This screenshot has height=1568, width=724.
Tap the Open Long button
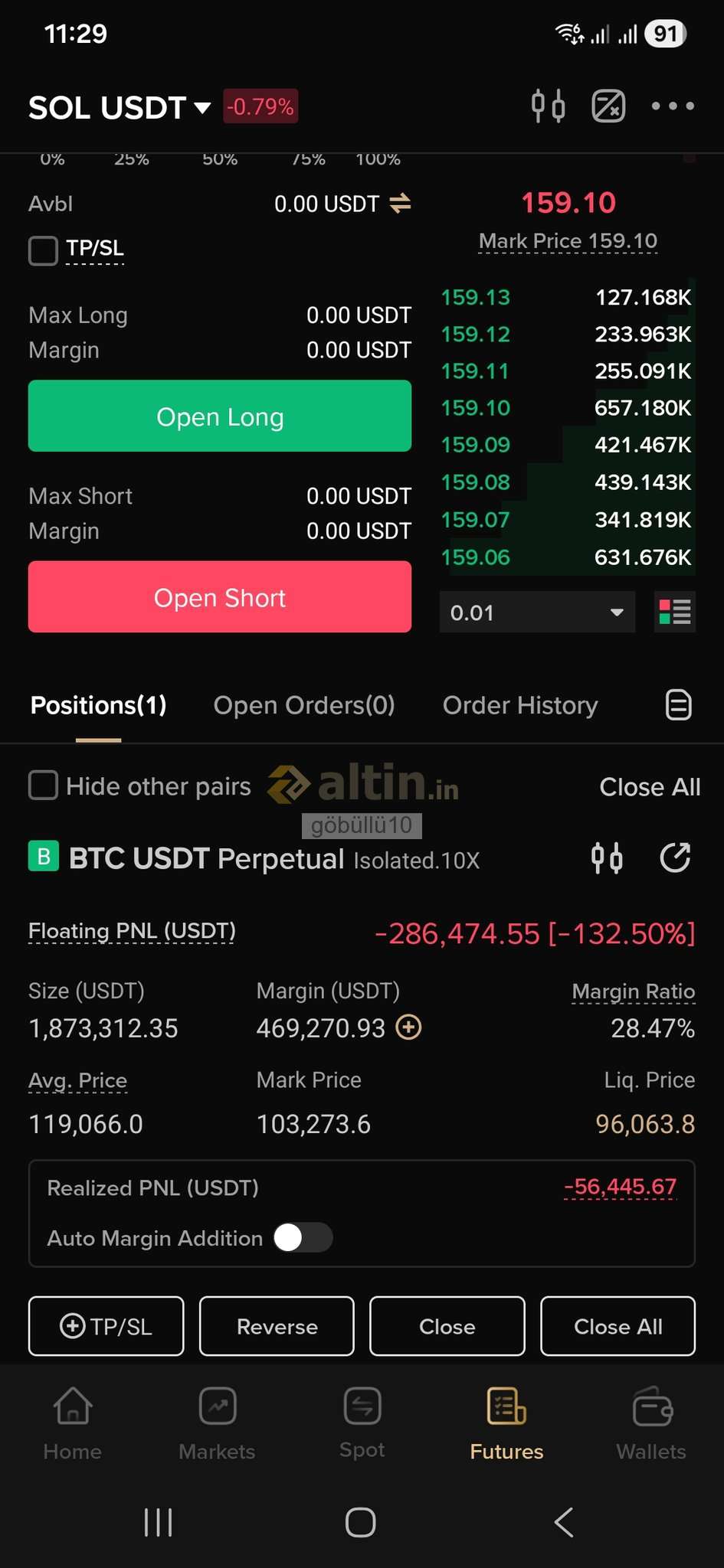(220, 416)
